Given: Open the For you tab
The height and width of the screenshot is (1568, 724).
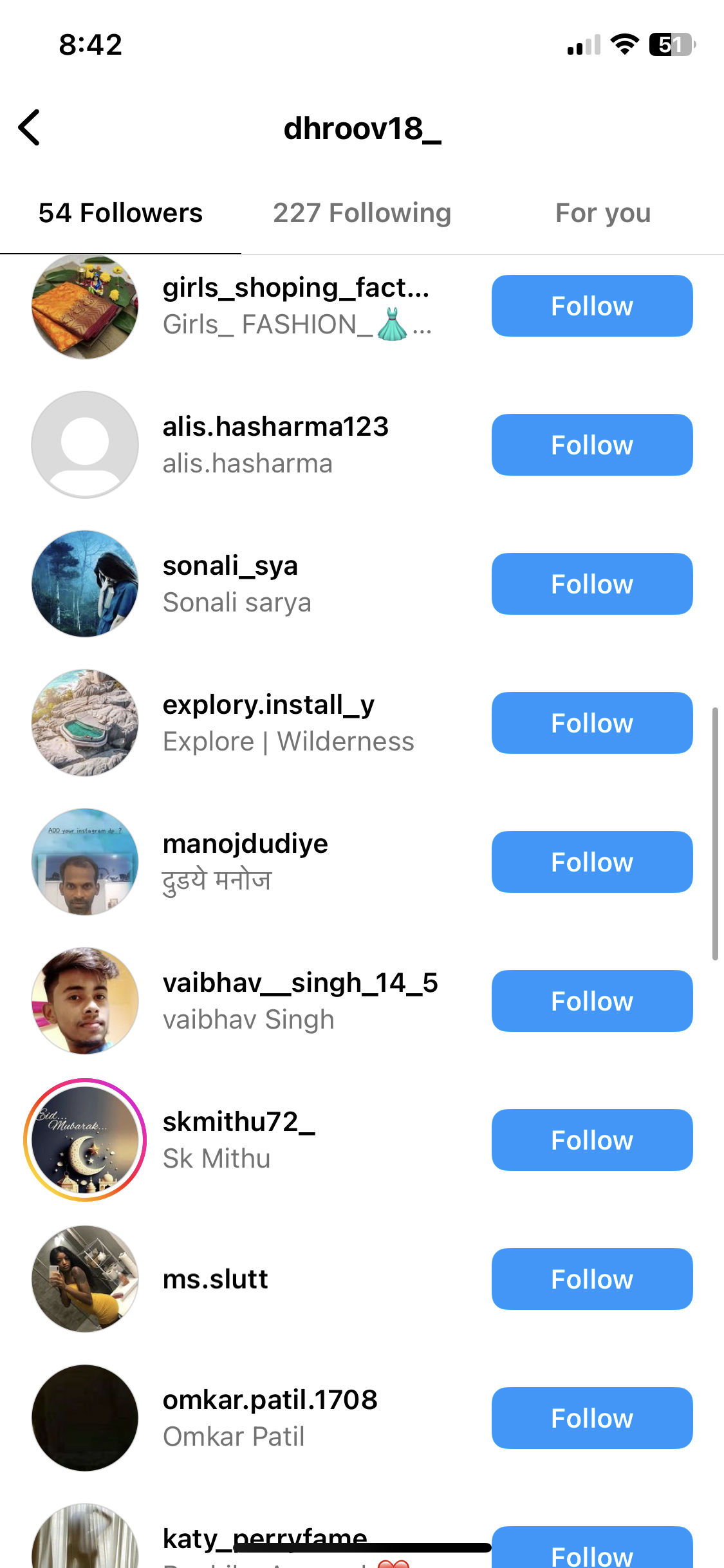Looking at the screenshot, I should (x=603, y=213).
